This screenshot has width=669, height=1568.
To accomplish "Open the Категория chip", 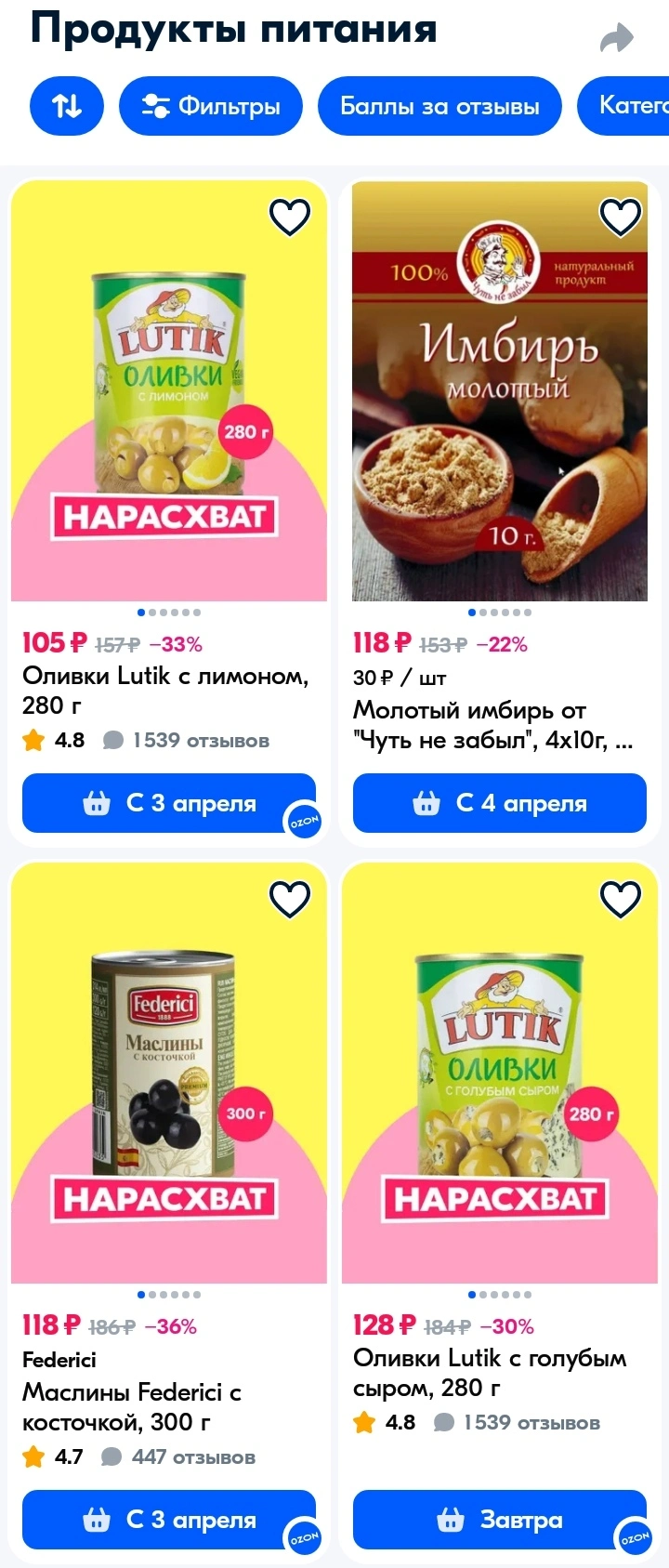I will tap(623, 106).
